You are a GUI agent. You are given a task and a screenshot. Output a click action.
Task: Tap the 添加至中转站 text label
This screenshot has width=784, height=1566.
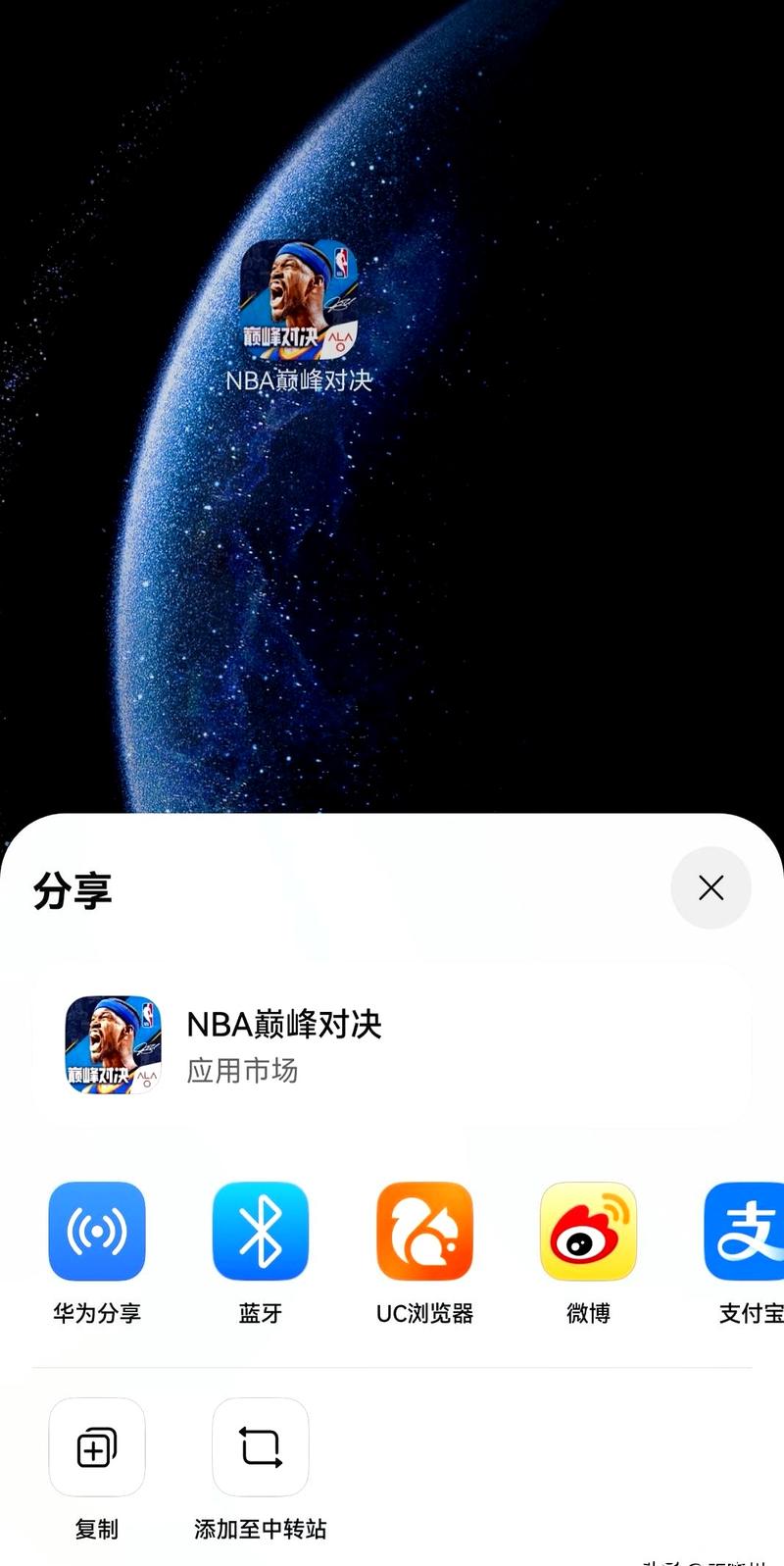(260, 1530)
